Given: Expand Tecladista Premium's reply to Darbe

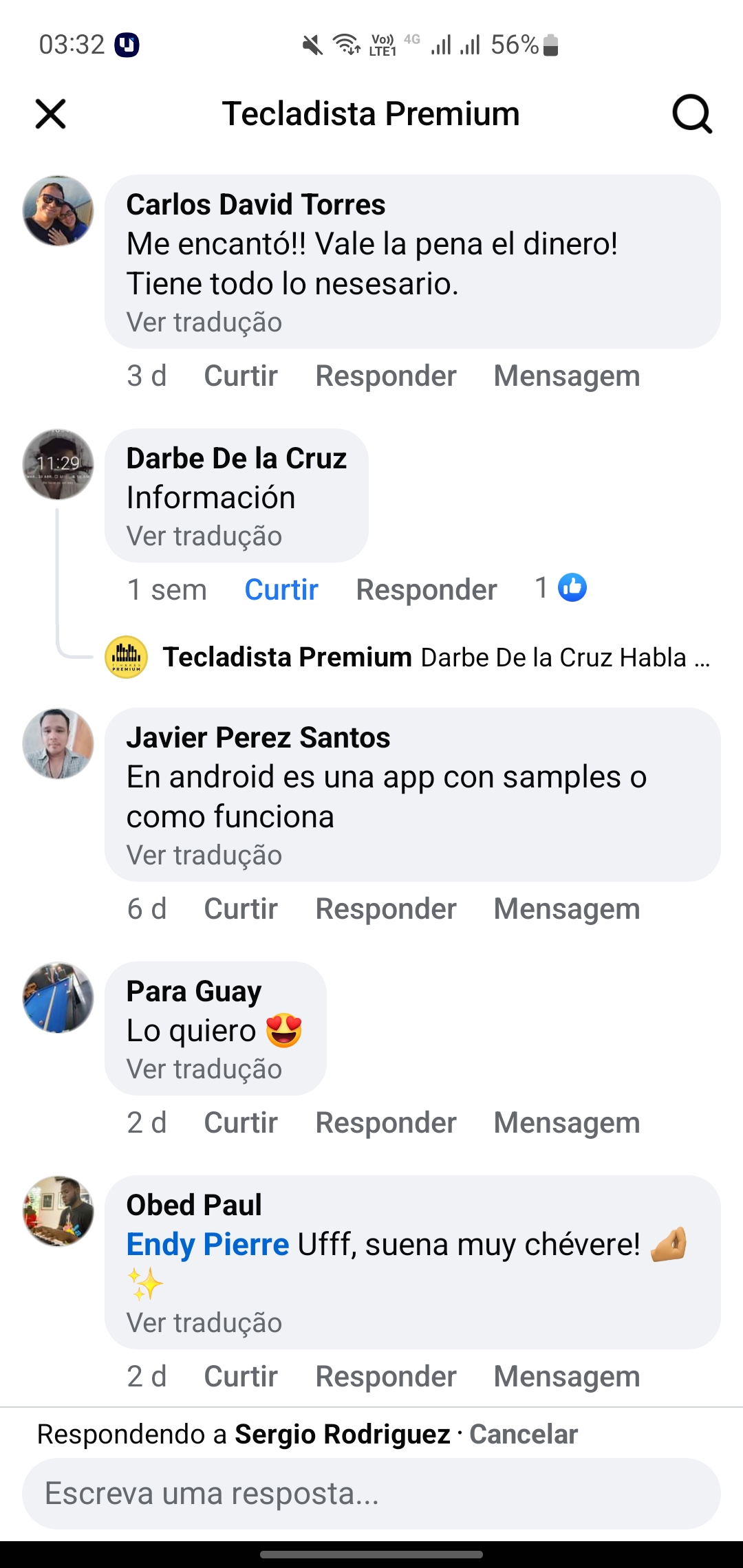Looking at the screenshot, I should point(436,657).
